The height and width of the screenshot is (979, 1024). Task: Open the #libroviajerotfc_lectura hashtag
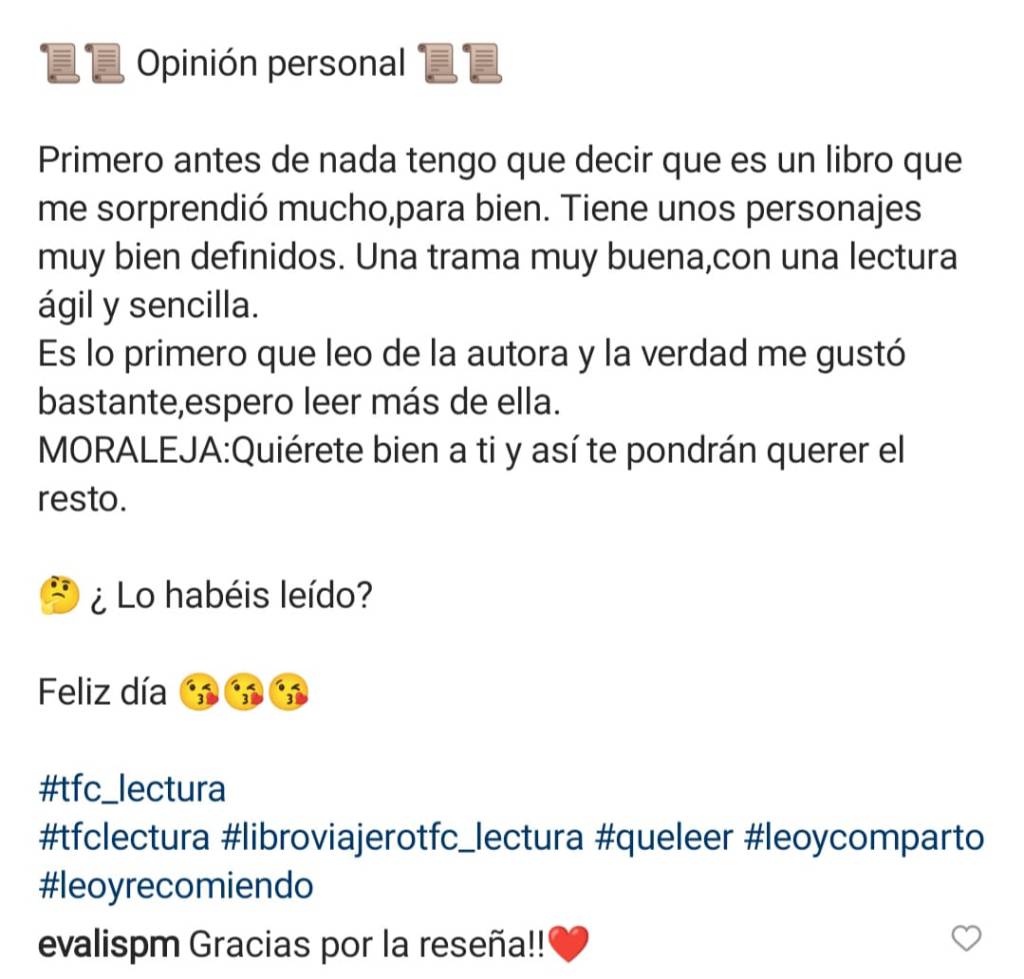pyautogui.click(x=402, y=837)
